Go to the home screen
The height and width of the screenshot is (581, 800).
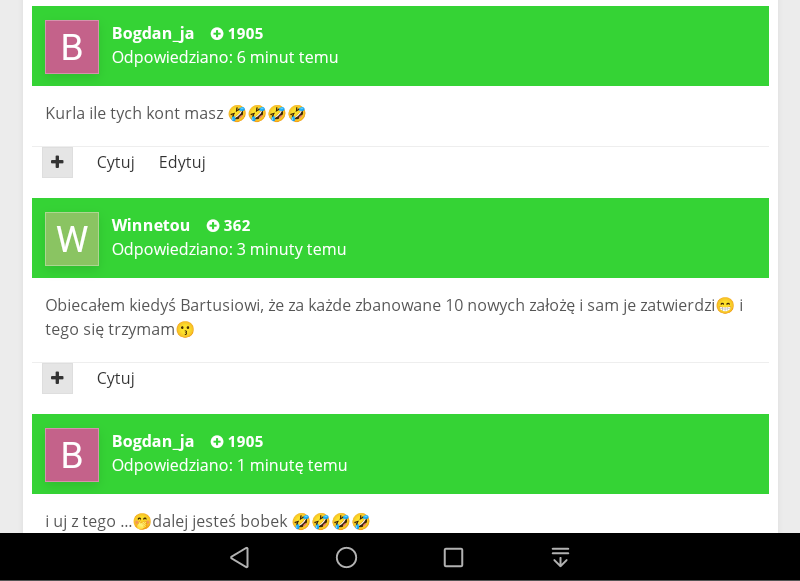tap(346, 557)
